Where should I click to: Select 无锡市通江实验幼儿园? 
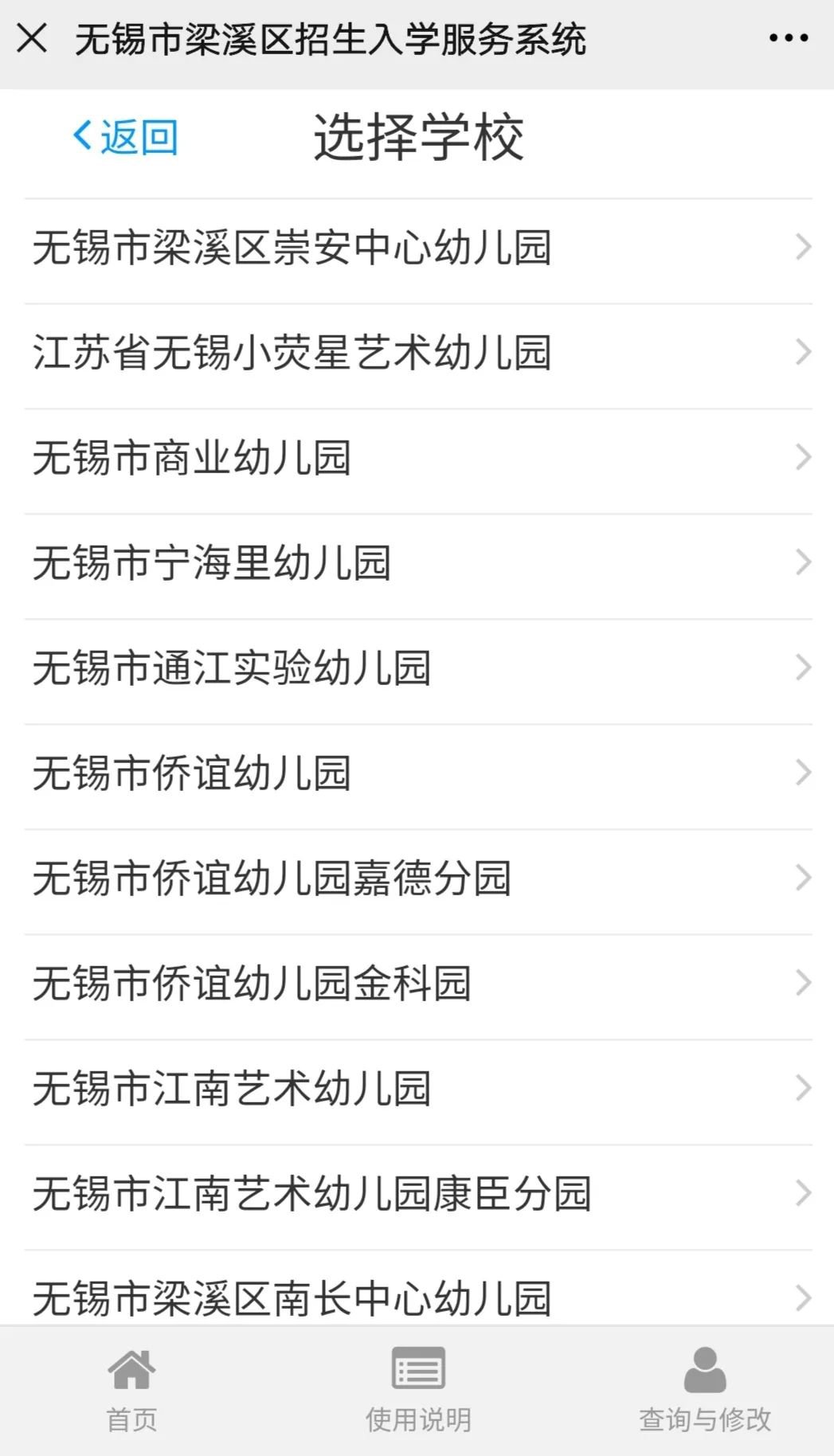[x=417, y=668]
